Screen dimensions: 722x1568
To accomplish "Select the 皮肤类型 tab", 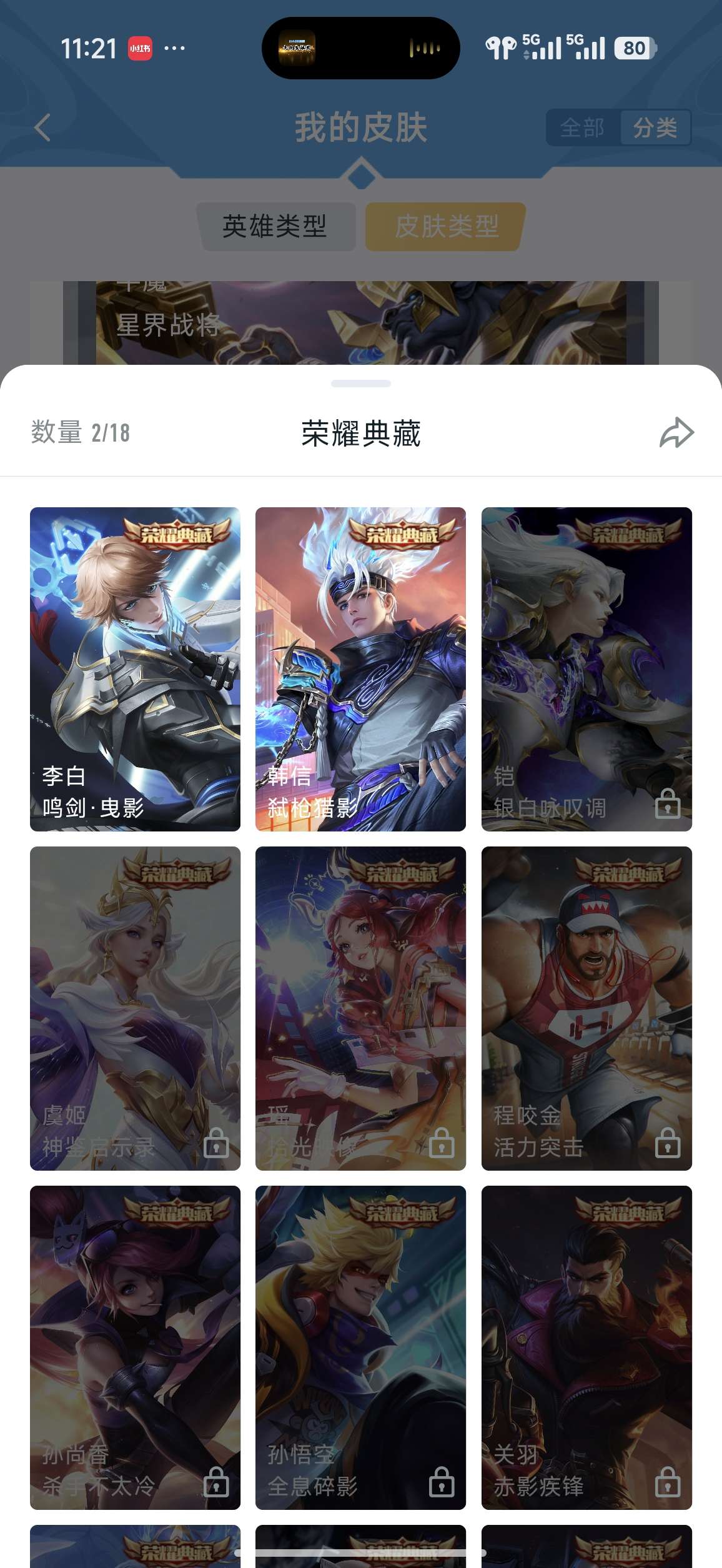I will coord(446,226).
